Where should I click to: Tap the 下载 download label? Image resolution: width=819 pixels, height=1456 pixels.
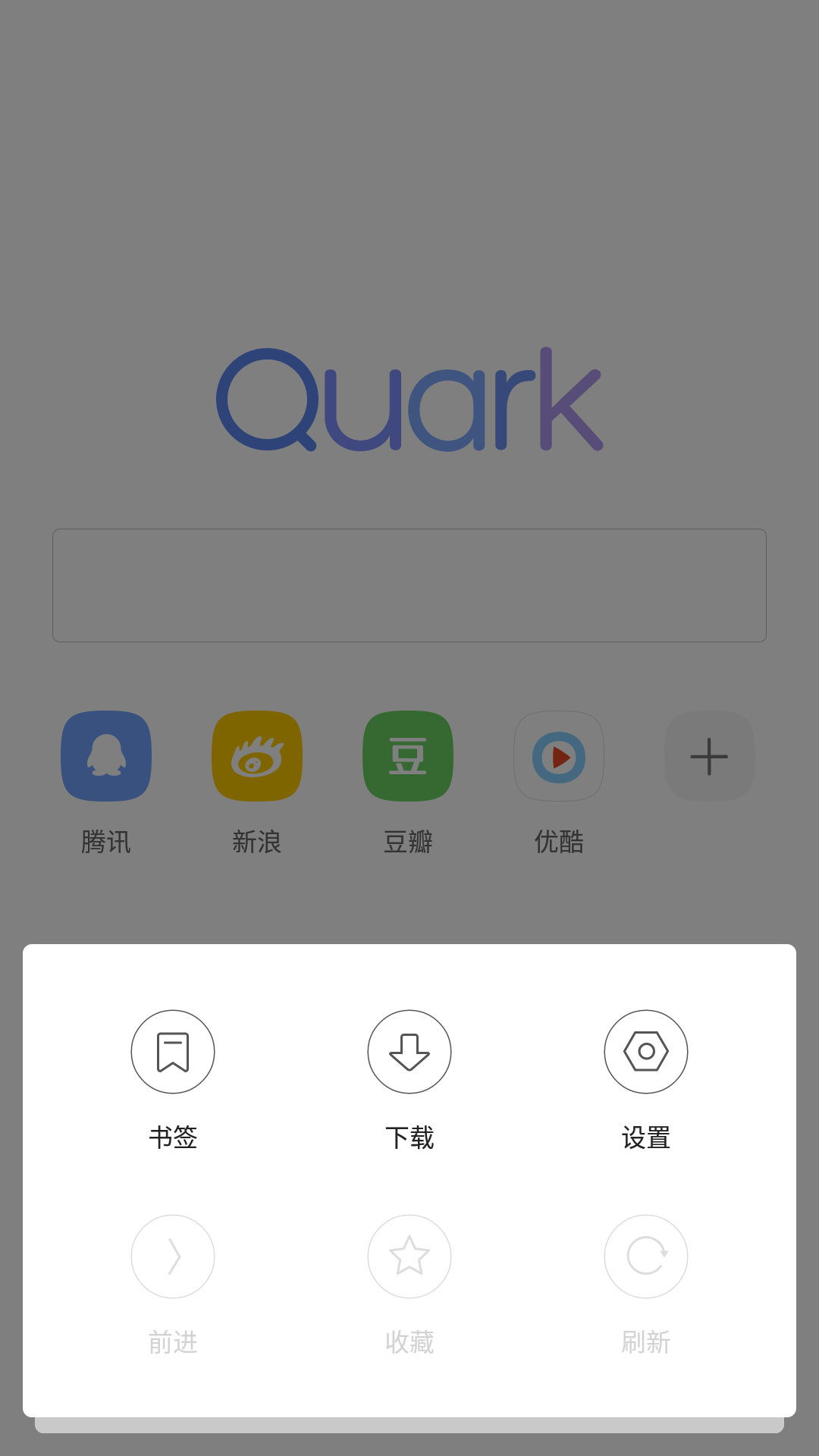[x=409, y=1136]
